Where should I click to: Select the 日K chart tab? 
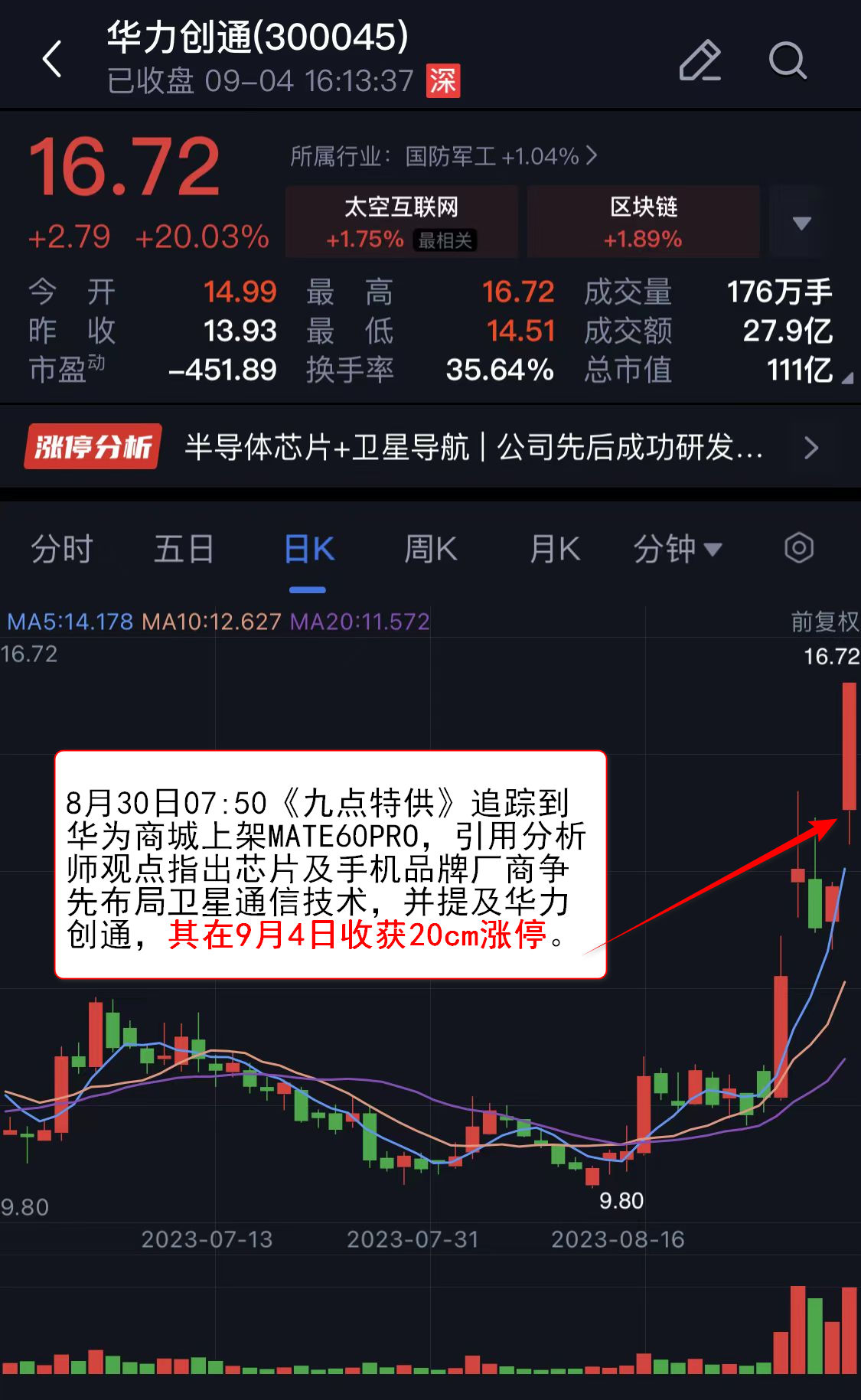(x=308, y=550)
